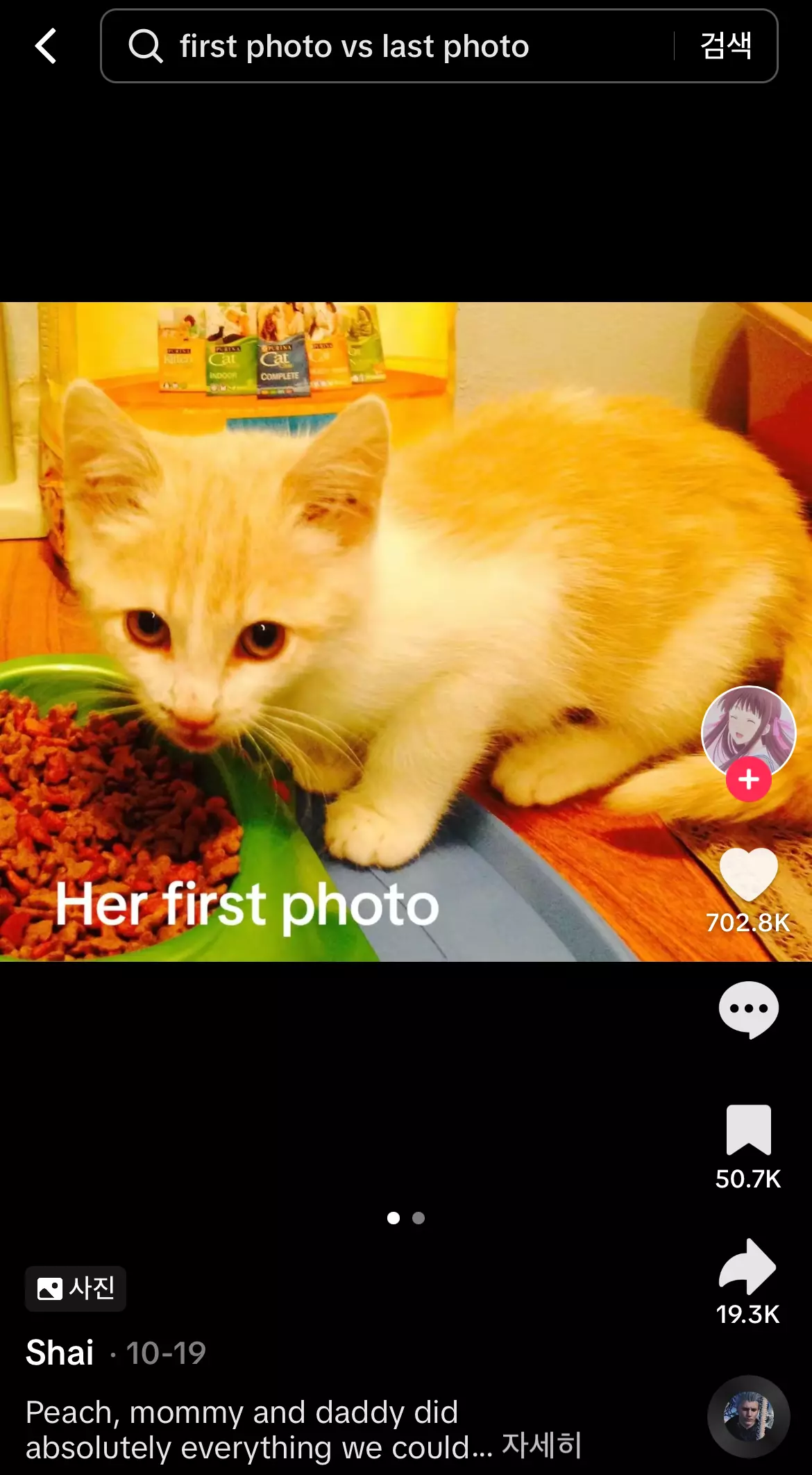Expand the caption with 자세히

point(541,1446)
